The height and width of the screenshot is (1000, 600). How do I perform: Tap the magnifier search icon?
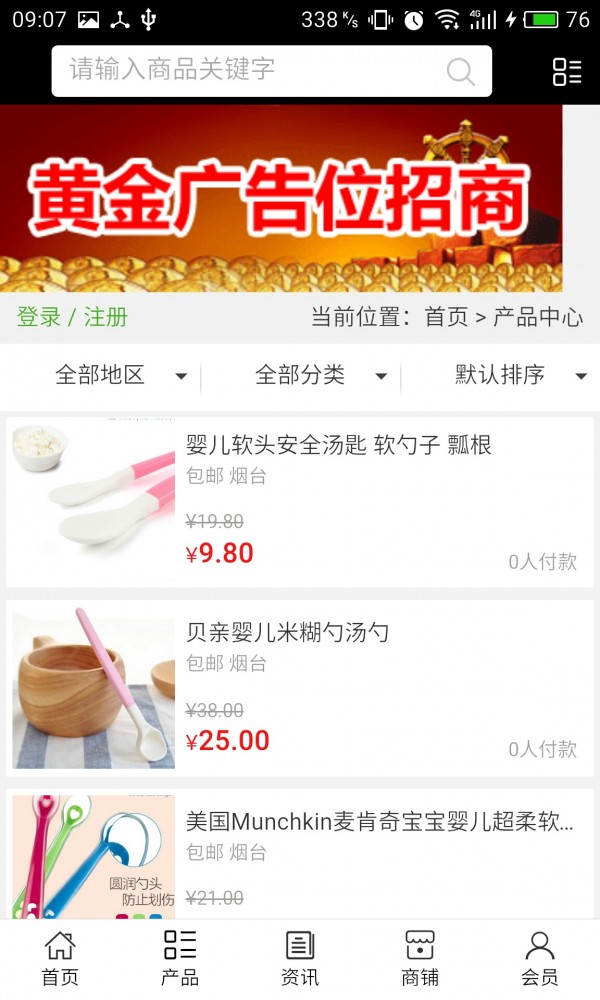click(x=460, y=71)
